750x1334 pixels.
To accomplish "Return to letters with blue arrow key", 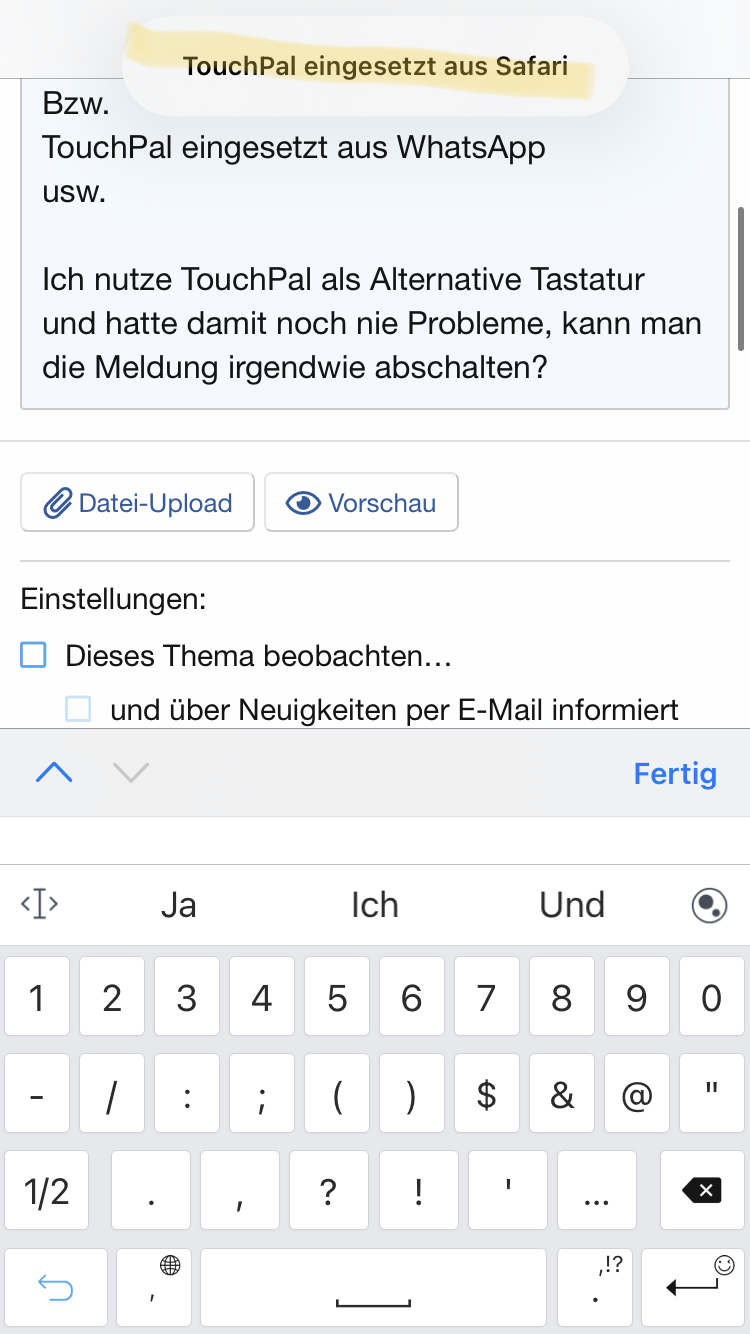I will 54,1286.
